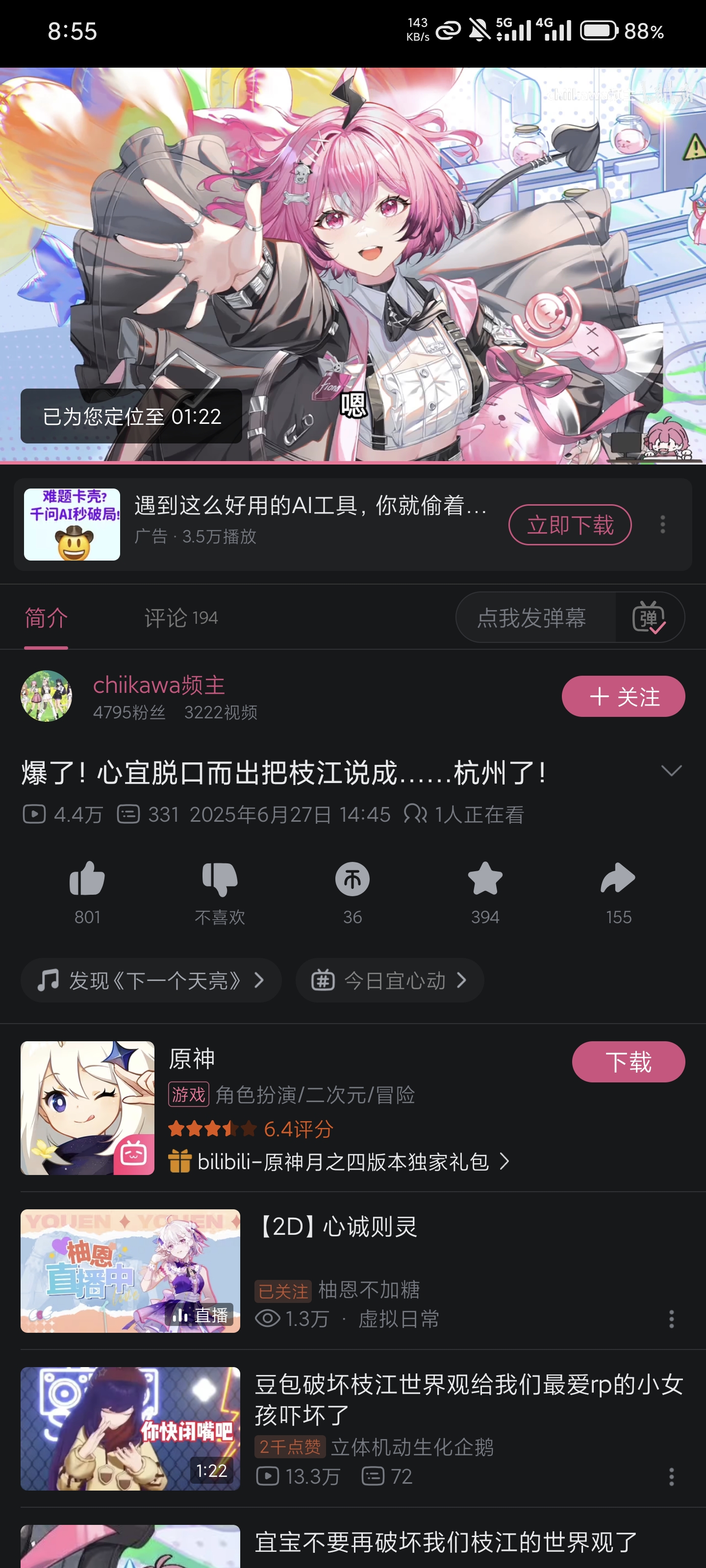Like the video with thumbs-up icon
This screenshot has width=706, height=1568.
tap(87, 880)
